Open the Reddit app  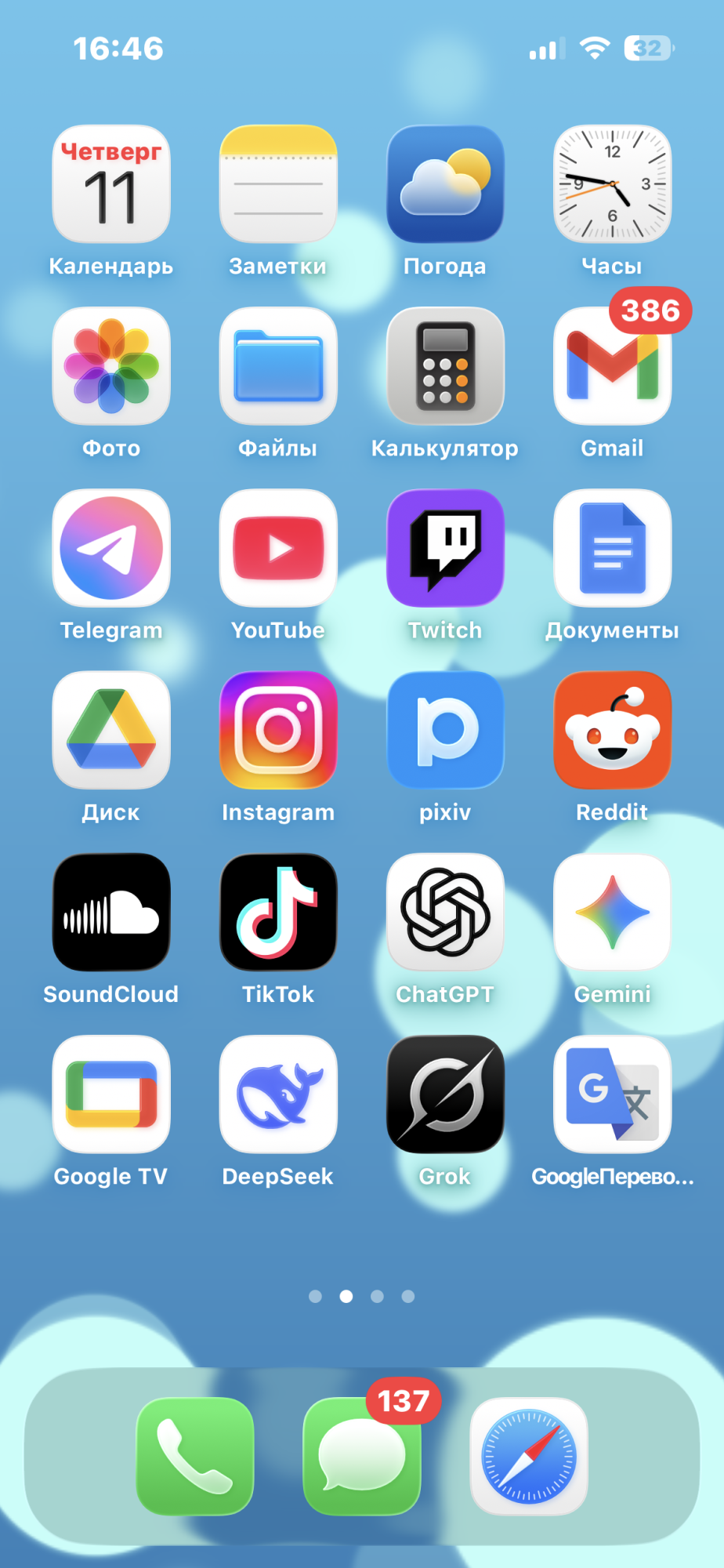pos(612,730)
